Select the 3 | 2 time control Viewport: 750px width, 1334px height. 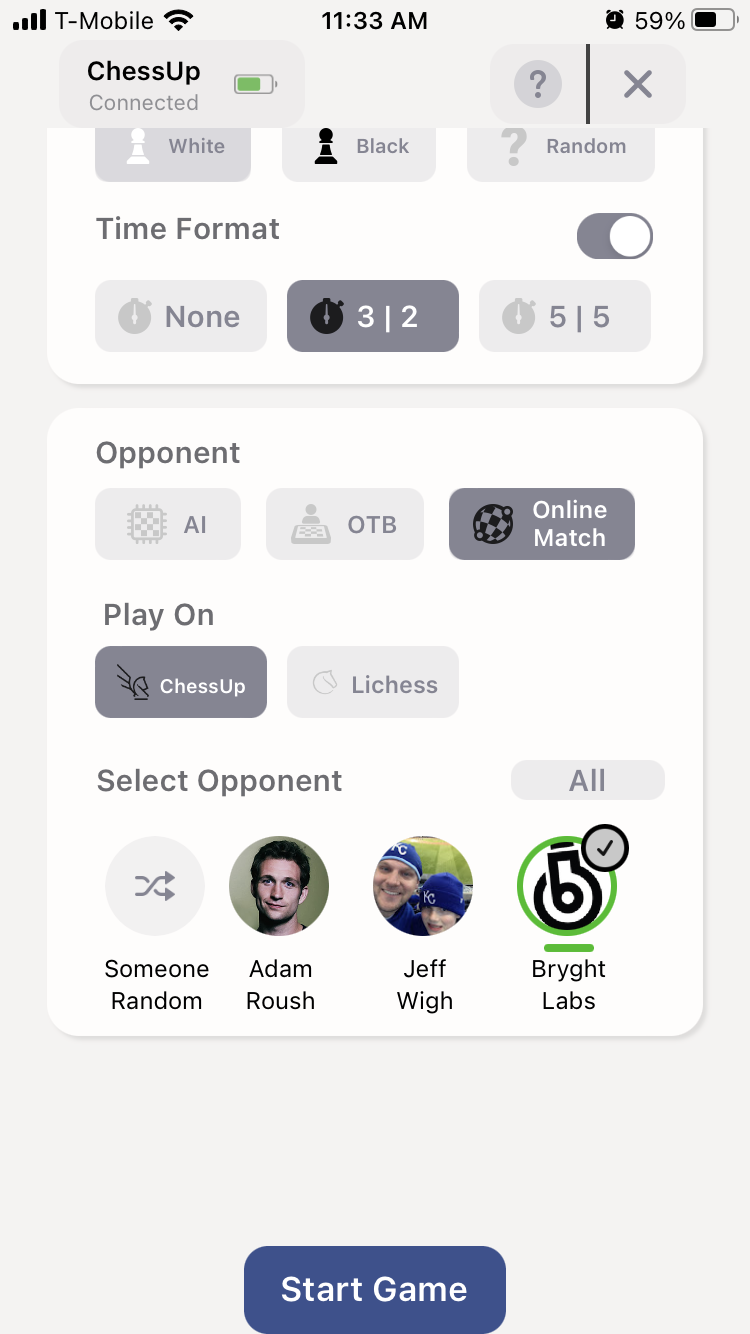click(373, 317)
